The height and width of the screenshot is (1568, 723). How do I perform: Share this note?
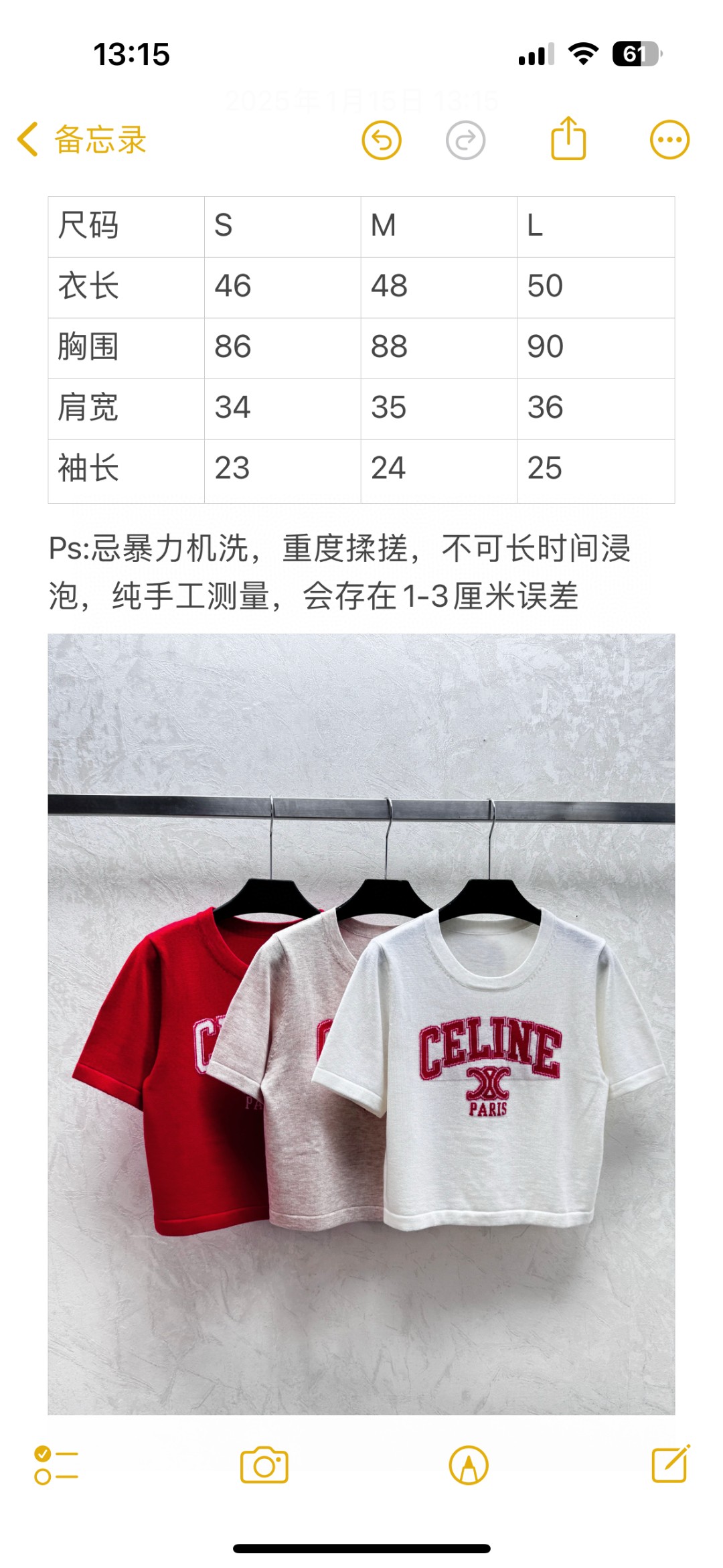[x=568, y=139]
